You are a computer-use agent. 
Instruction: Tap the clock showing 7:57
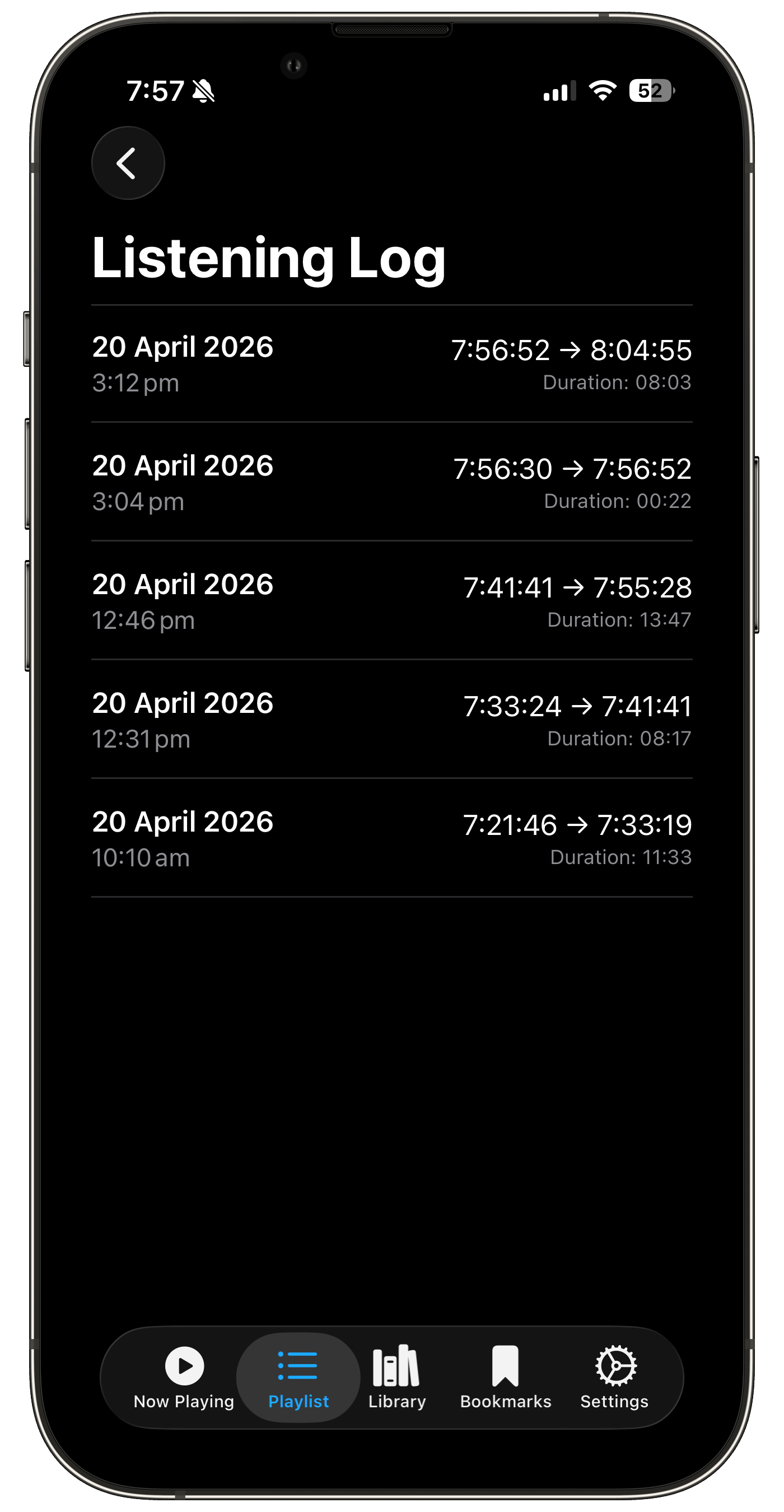tap(157, 91)
